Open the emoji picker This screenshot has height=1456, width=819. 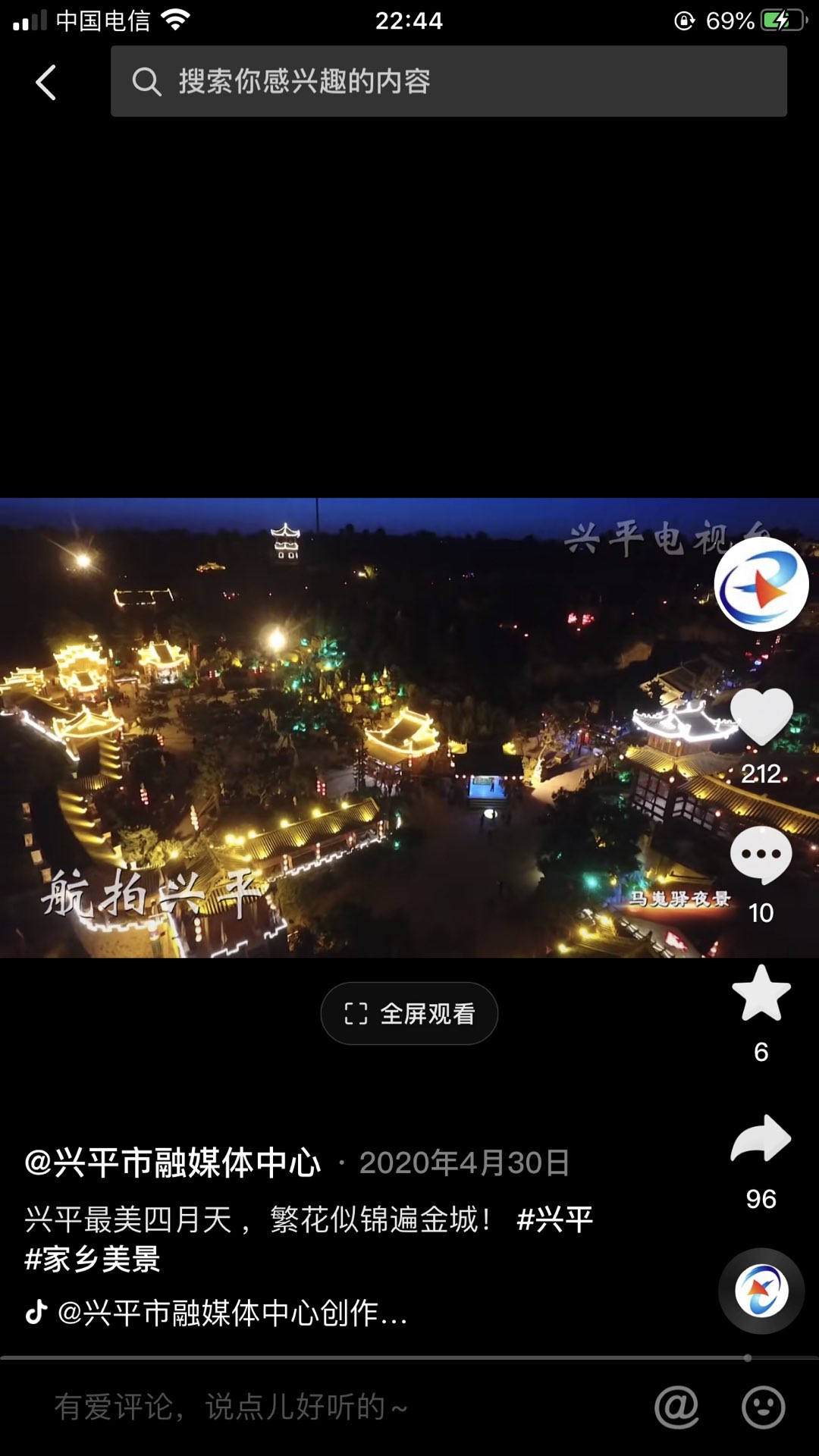tap(763, 1407)
